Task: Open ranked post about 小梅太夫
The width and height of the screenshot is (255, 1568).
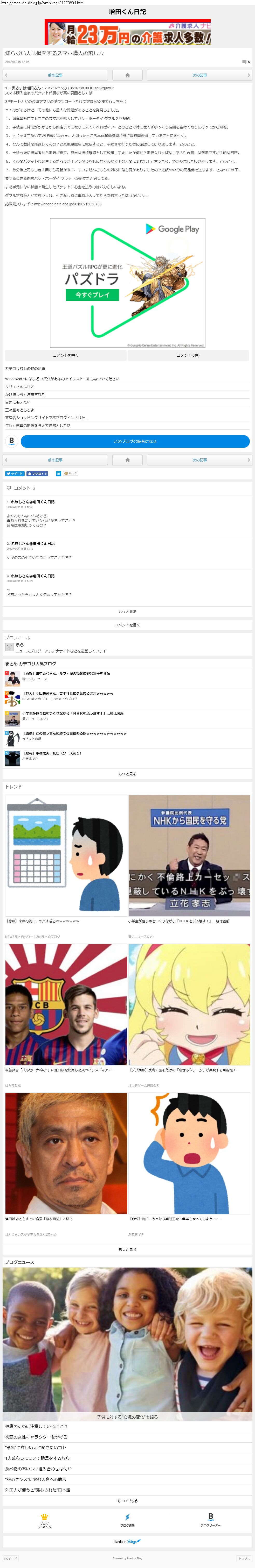Action: coord(52,753)
